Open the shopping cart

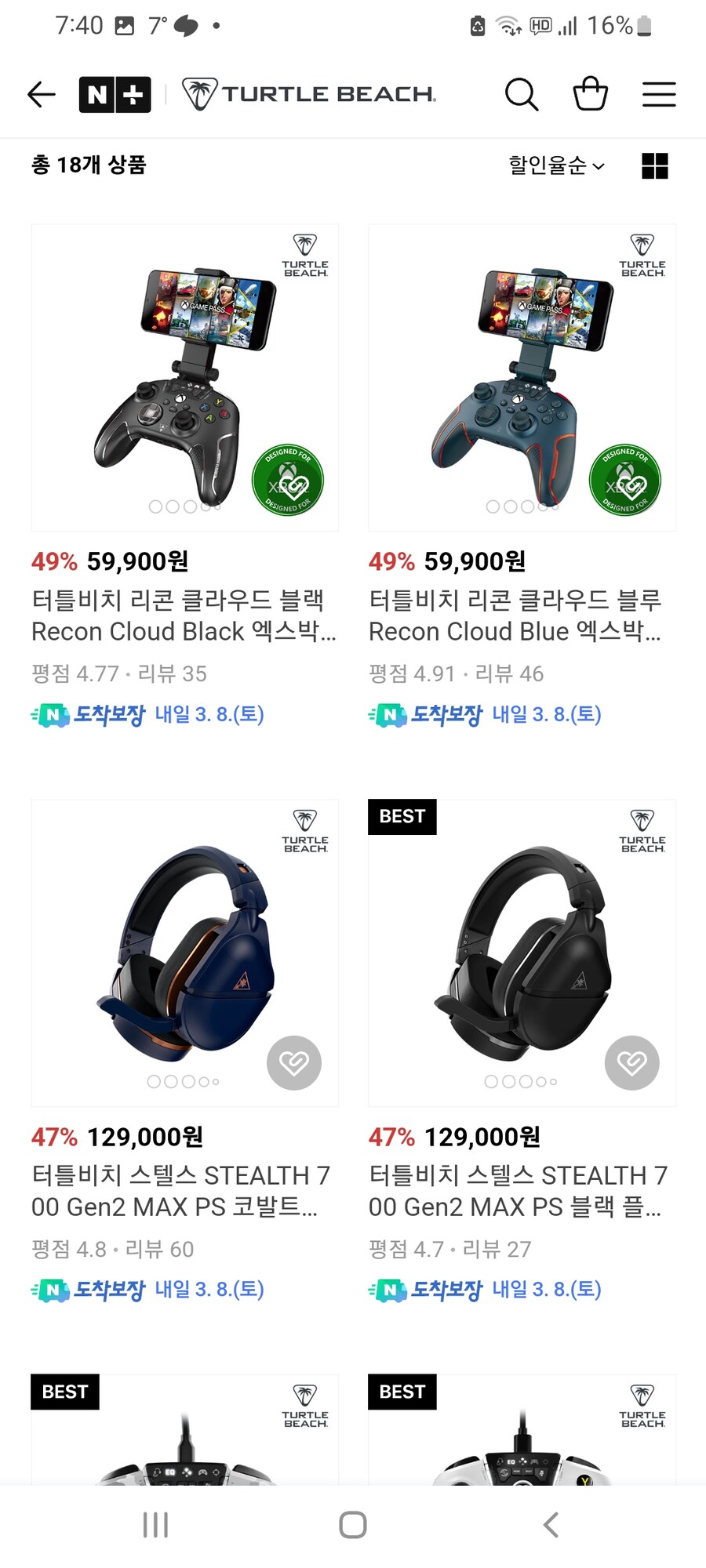pyautogui.click(x=590, y=93)
